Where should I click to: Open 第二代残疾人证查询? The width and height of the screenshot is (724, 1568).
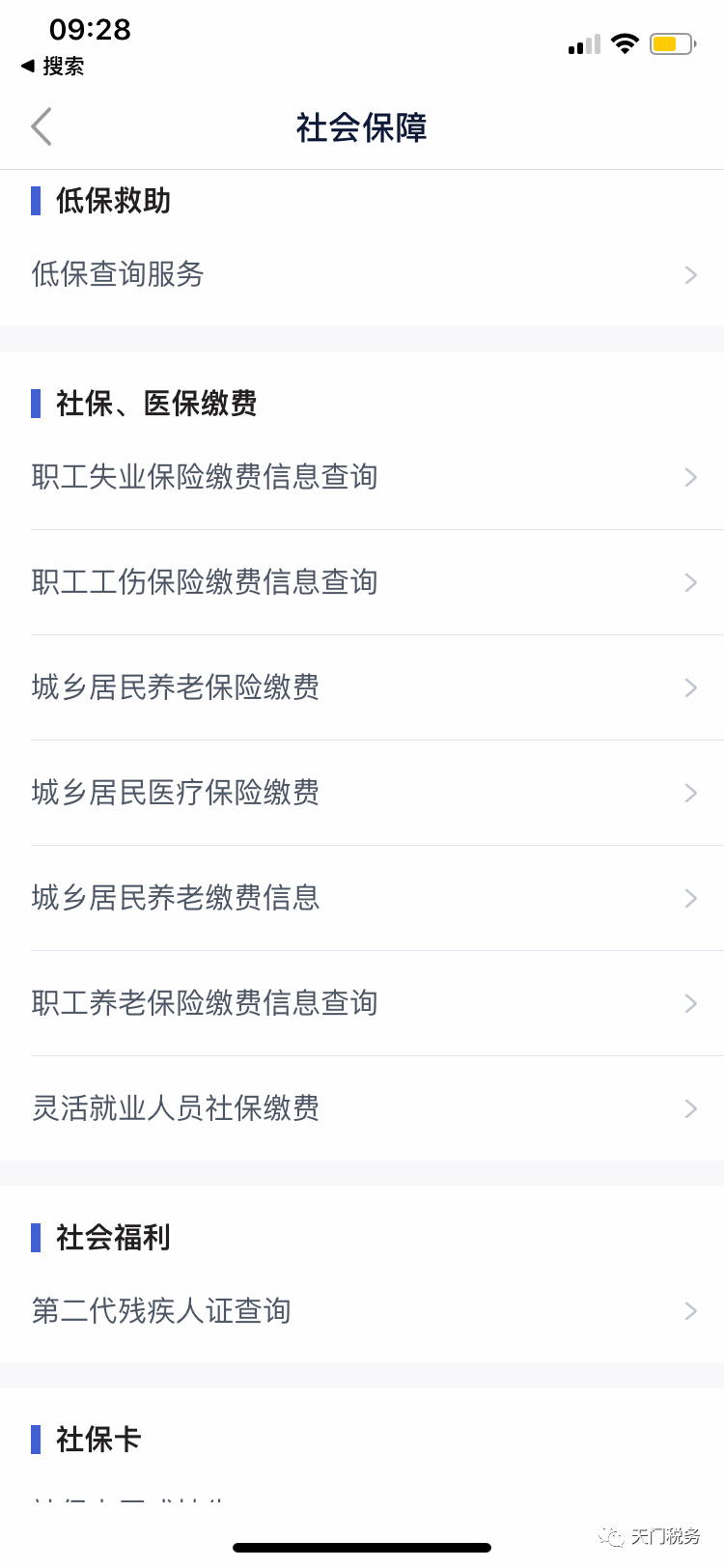pyautogui.click(x=362, y=1311)
